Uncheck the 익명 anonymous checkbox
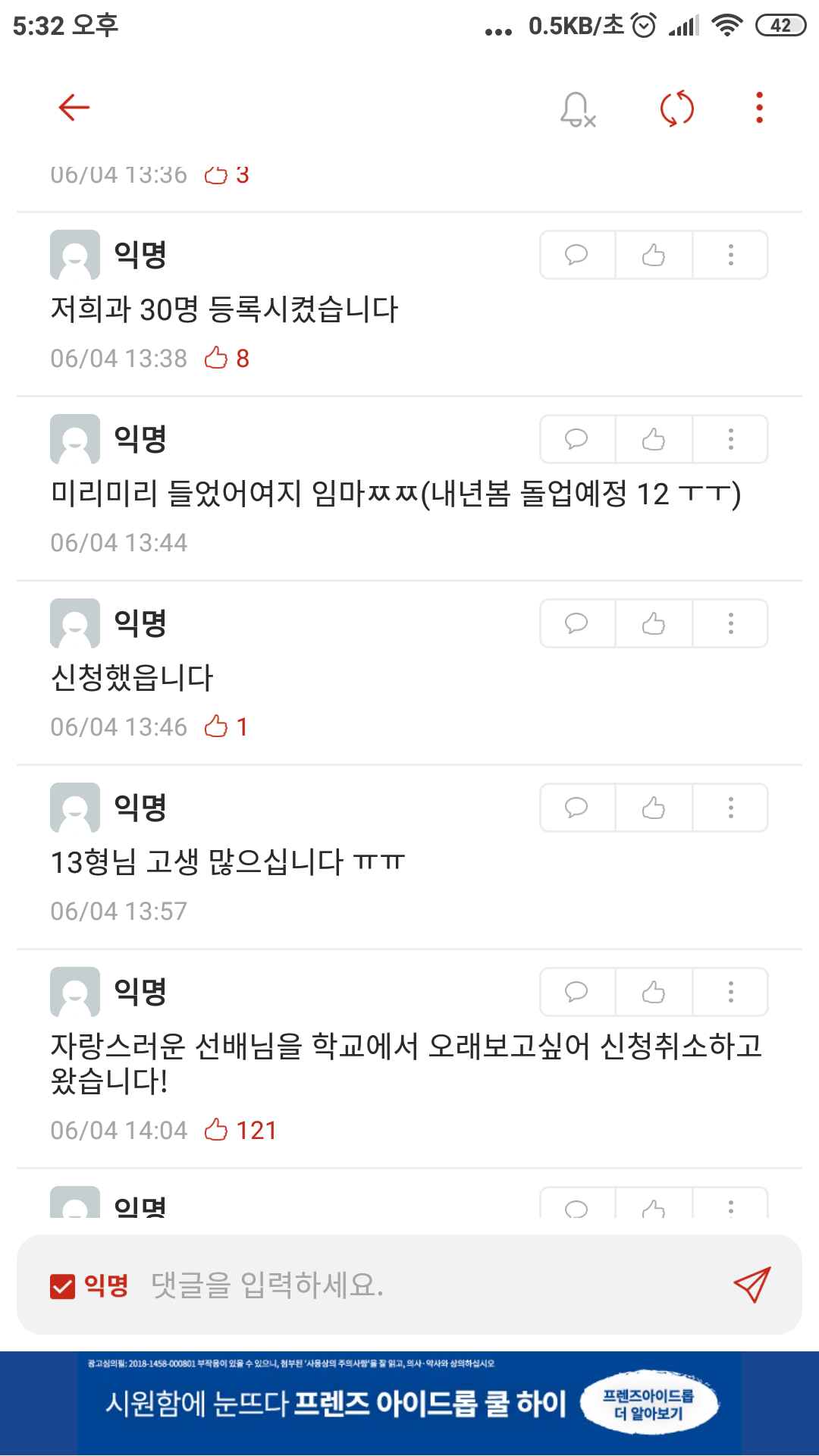This screenshot has width=819, height=1456. click(x=63, y=1286)
